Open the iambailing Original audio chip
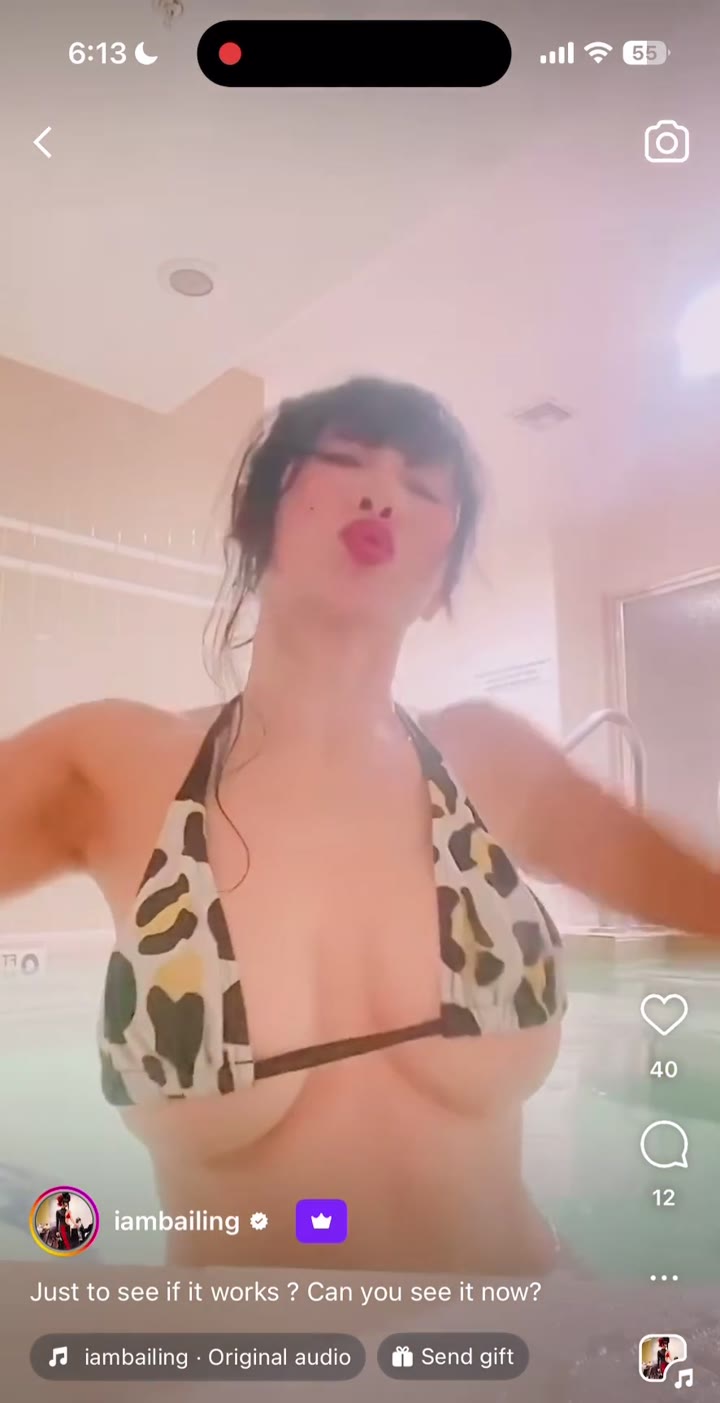Image resolution: width=720 pixels, height=1403 pixels. (x=198, y=1357)
